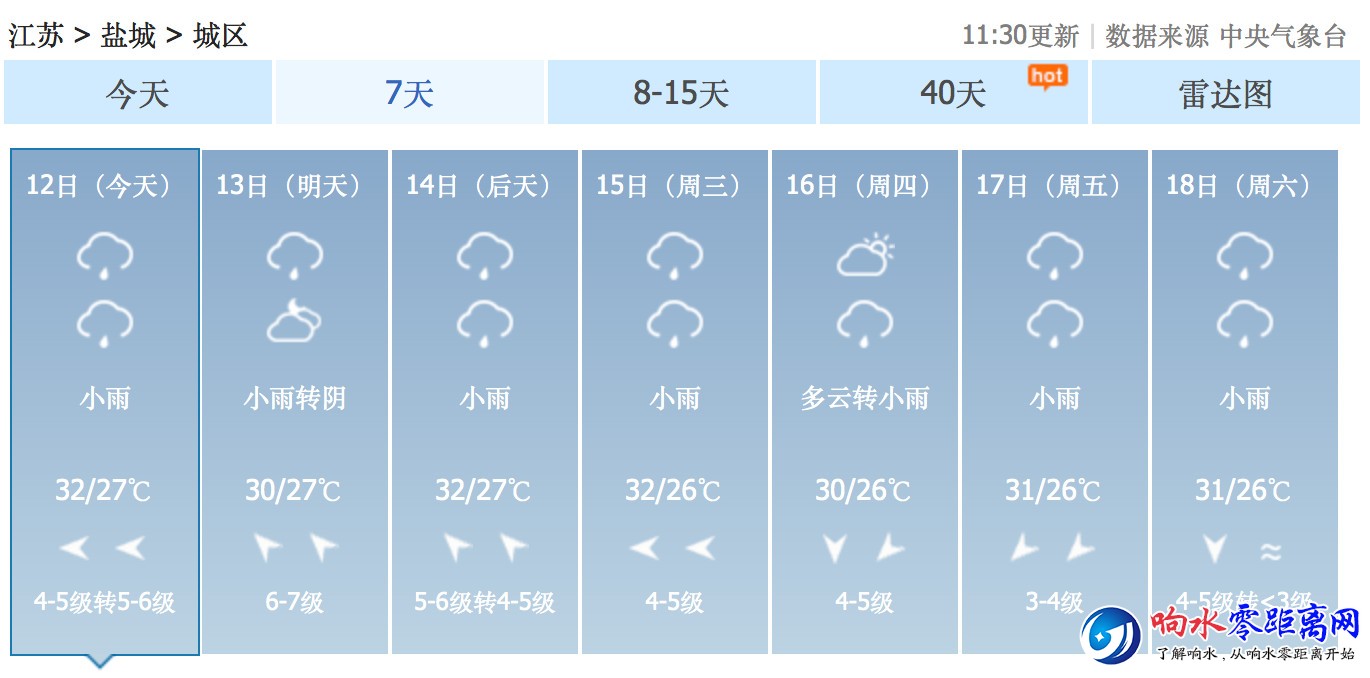
Task: Show the 17日 (周五) forecast card
Action: (1055, 400)
